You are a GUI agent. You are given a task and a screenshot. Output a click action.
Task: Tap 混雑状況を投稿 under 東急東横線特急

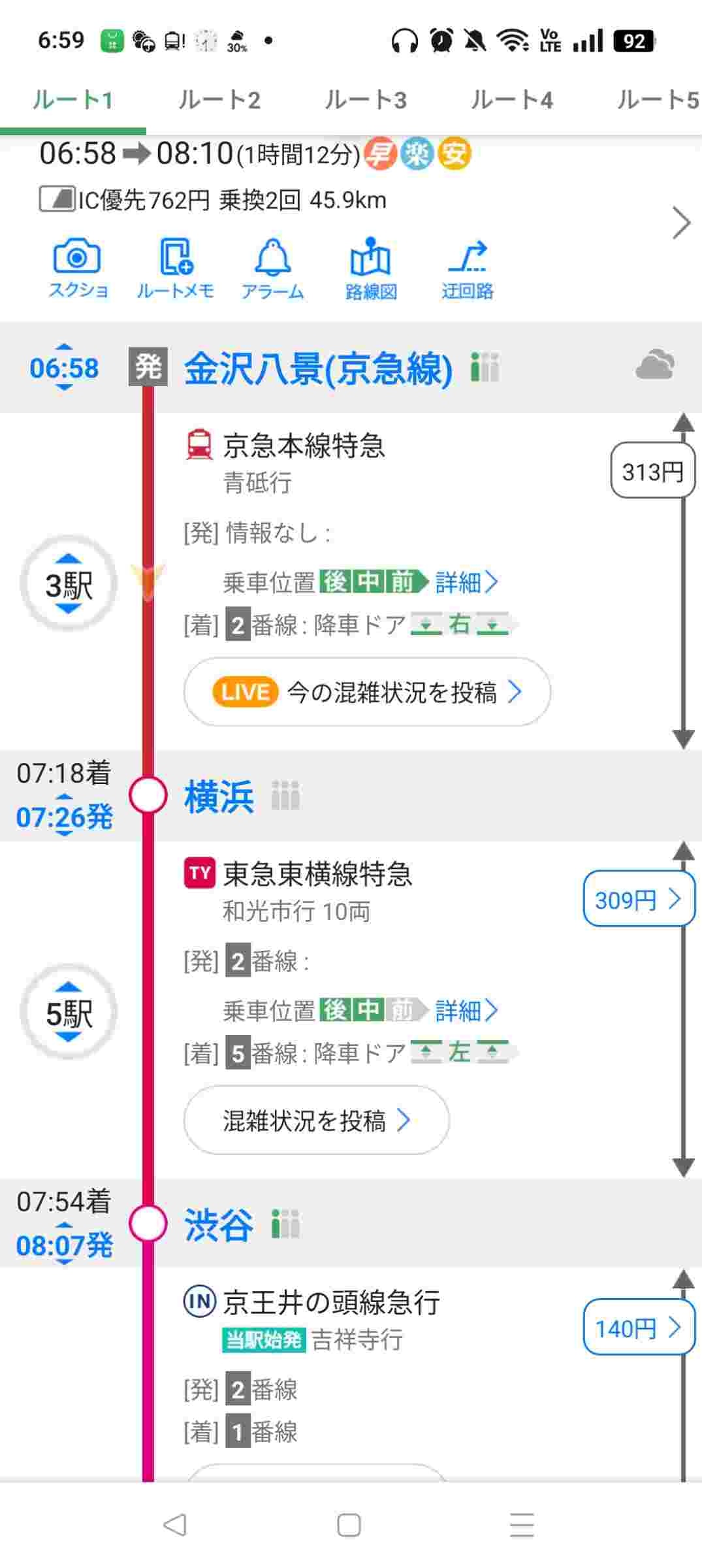coord(316,1120)
